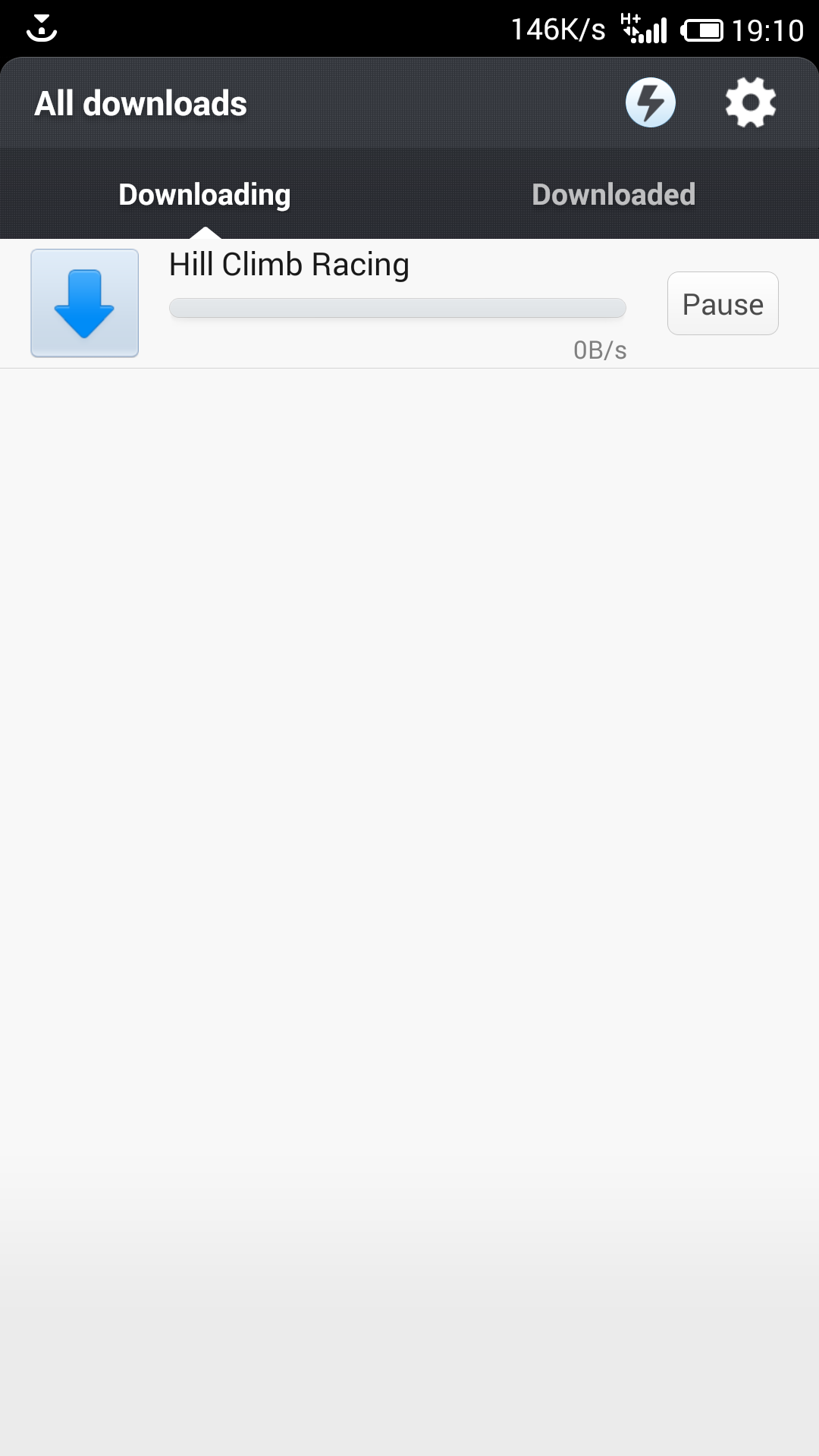The height and width of the screenshot is (1456, 819).
Task: Open the Hill Climb Racing download item
Action: click(409, 303)
